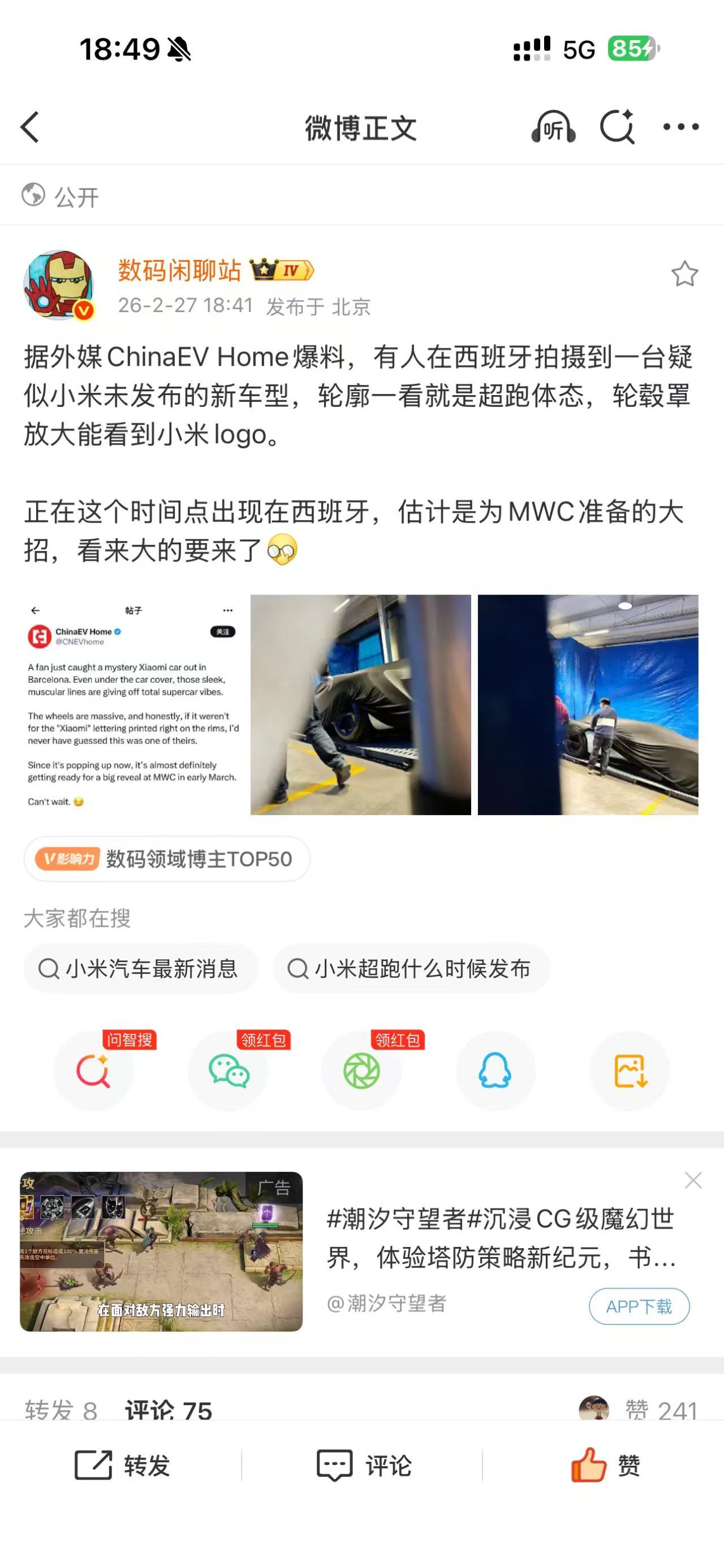Search 小米超跑什么时候发布
Screen dimensions: 724x1568
pos(411,968)
